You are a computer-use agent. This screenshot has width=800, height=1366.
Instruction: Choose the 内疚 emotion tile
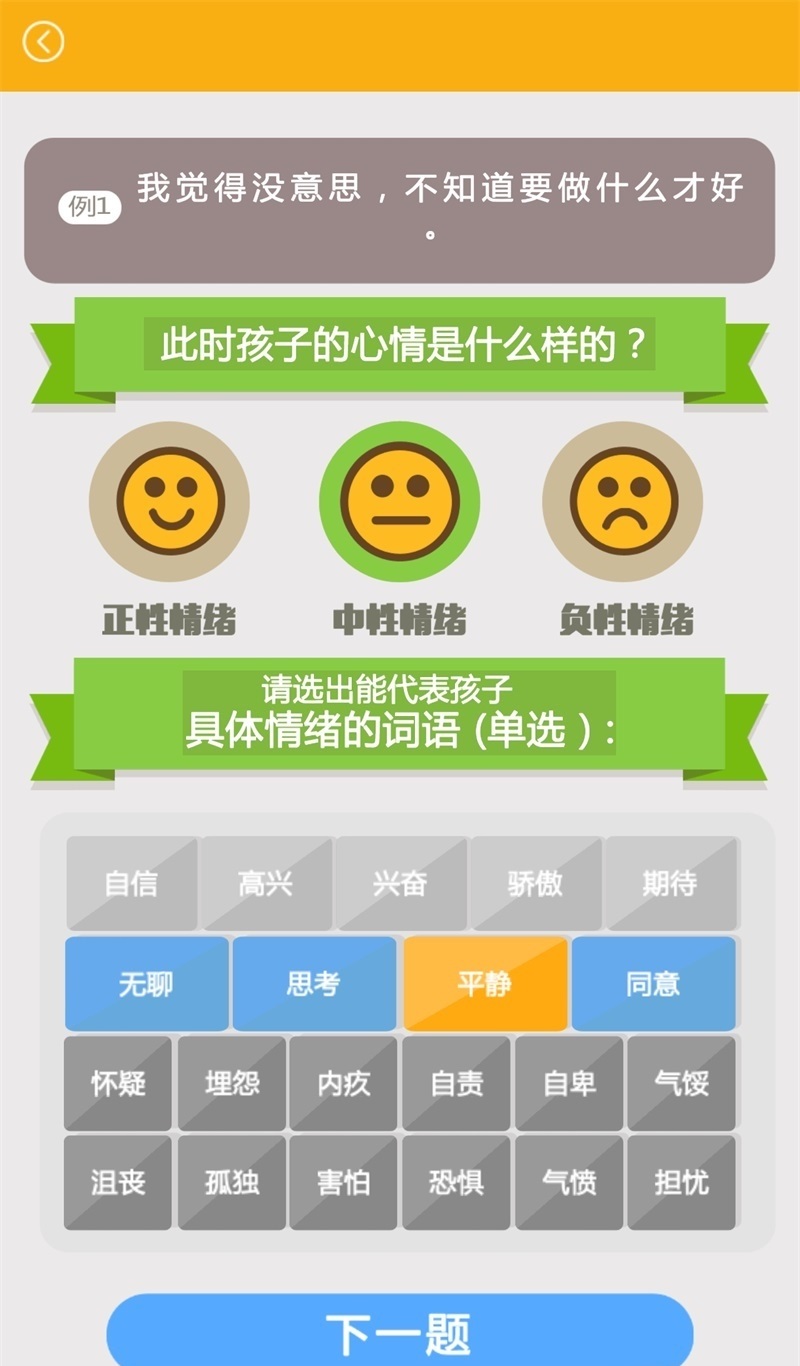pos(343,1084)
